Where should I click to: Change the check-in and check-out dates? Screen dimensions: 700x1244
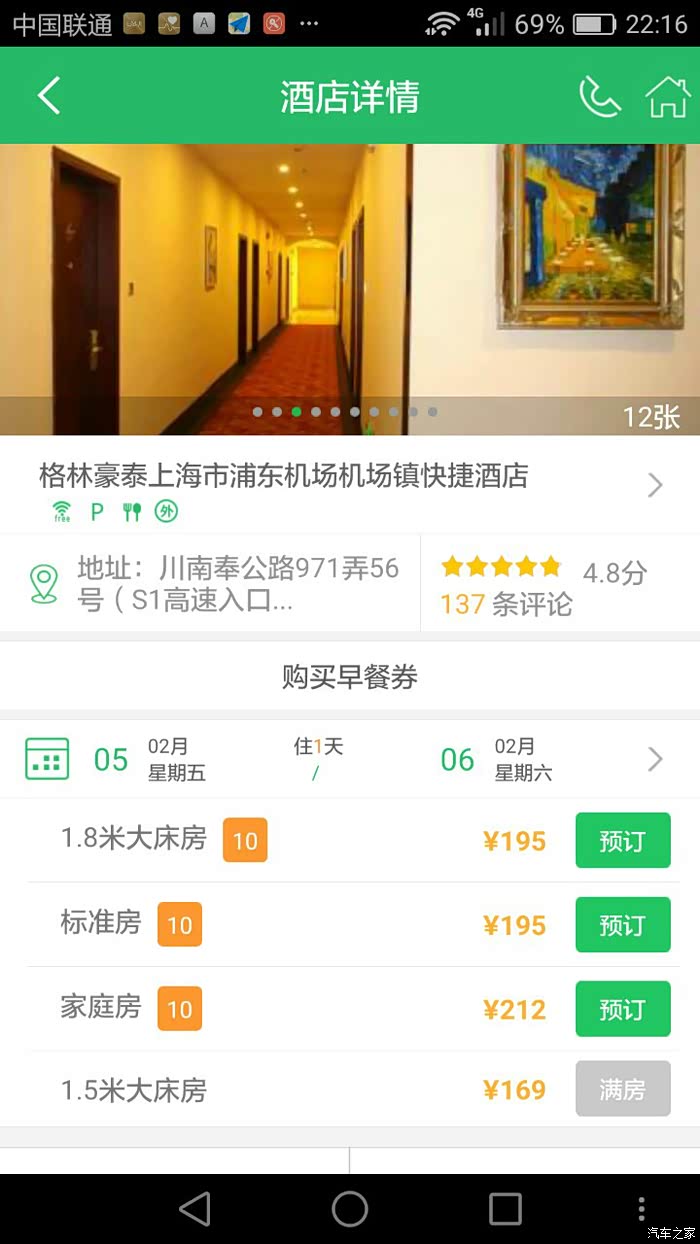click(350, 760)
